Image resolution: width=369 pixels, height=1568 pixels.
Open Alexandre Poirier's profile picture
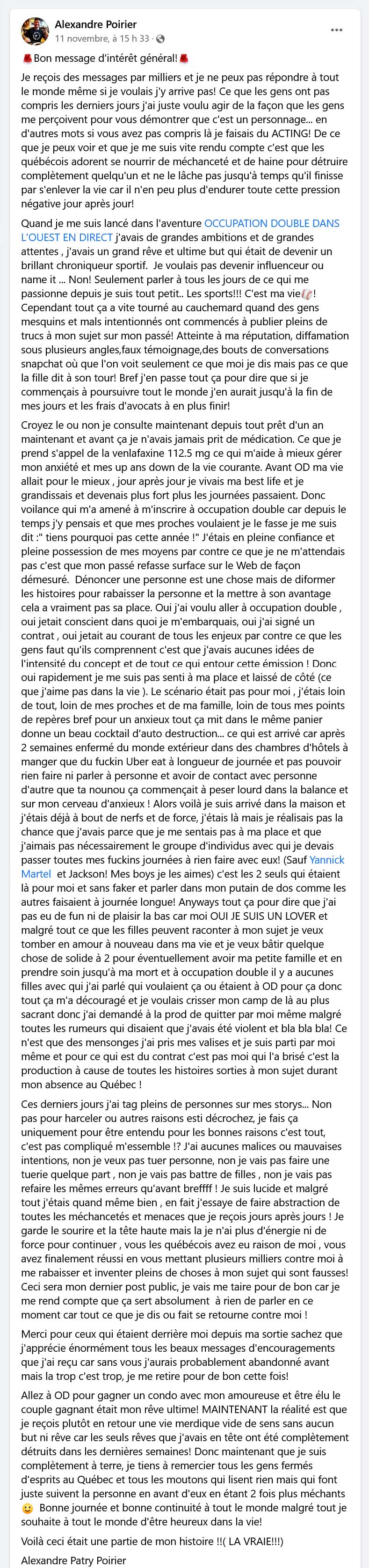(x=35, y=31)
